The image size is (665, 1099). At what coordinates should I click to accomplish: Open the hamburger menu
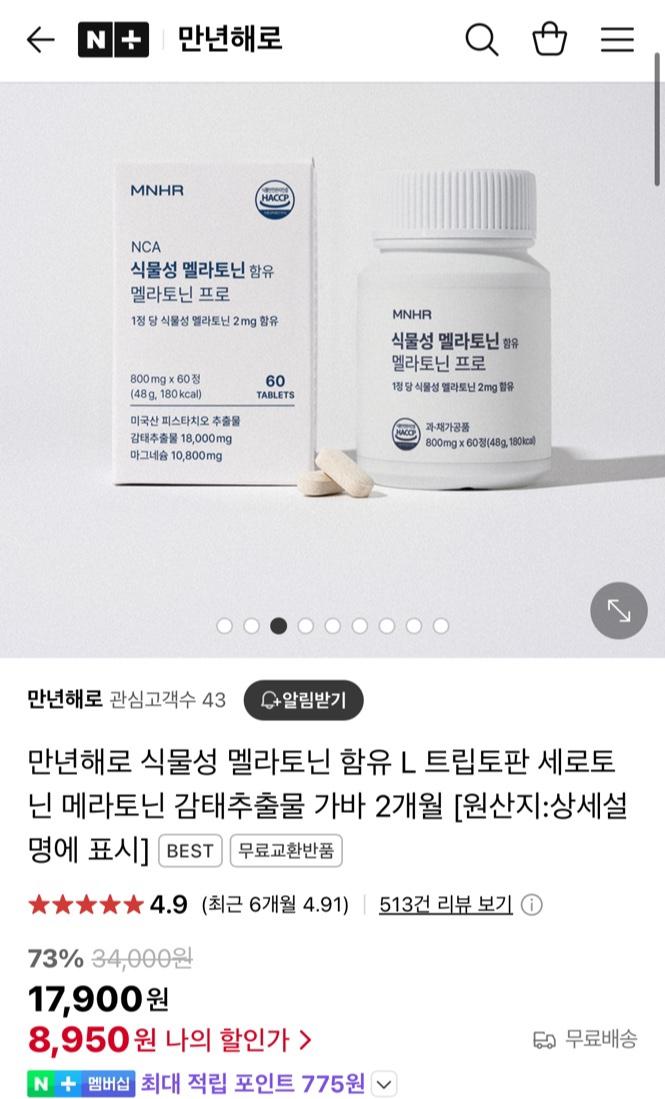(x=617, y=40)
